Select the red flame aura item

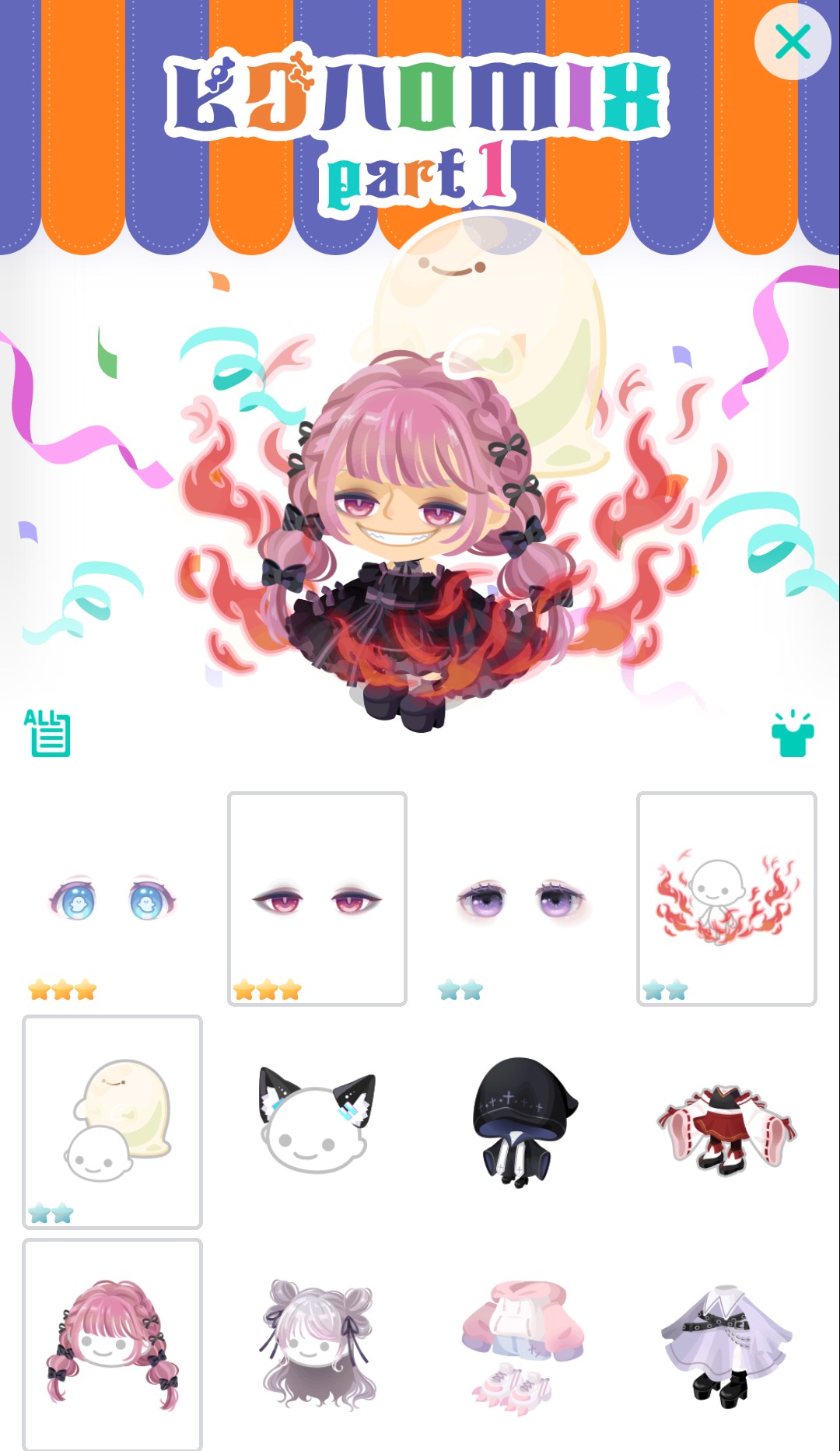(x=726, y=899)
